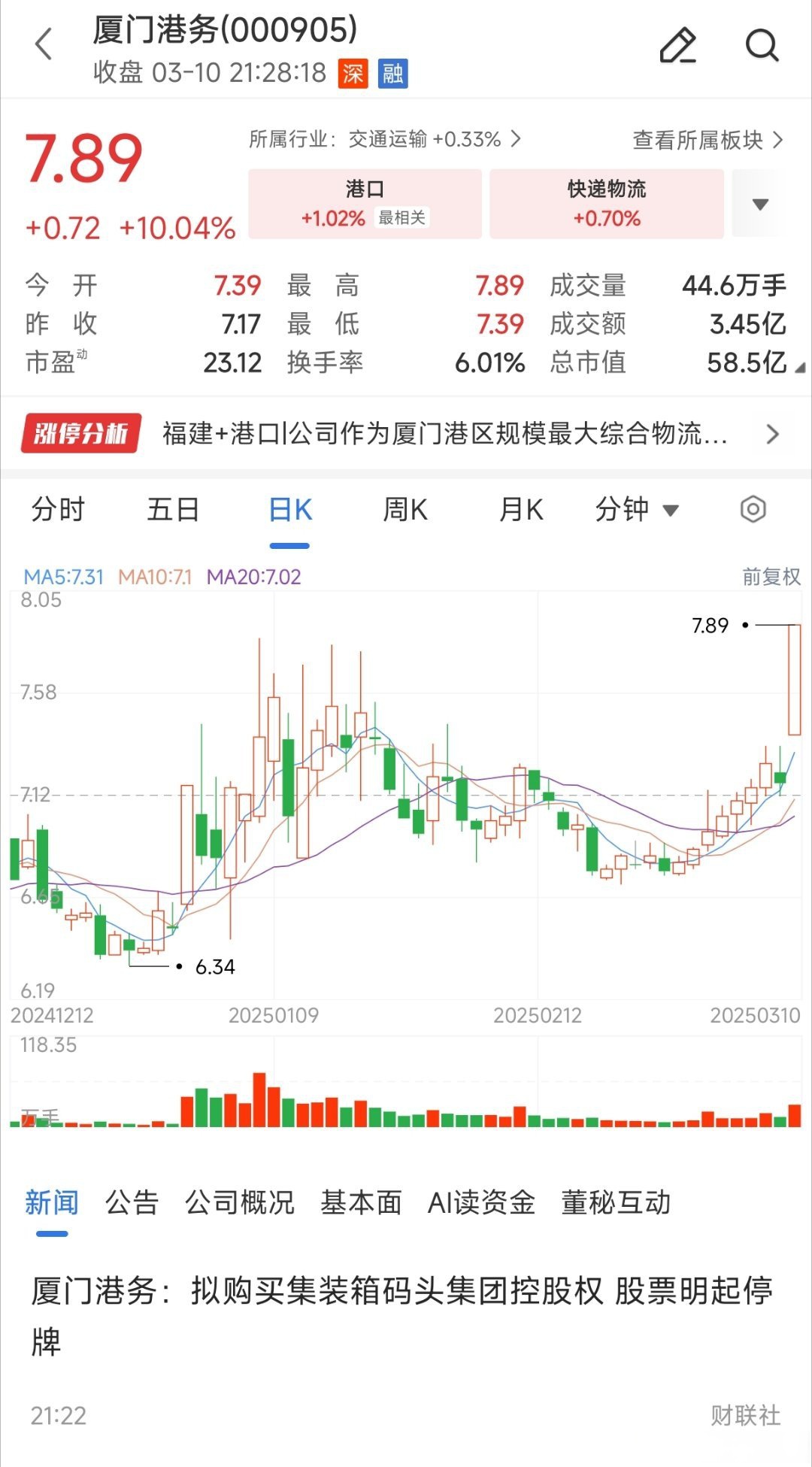Select the 深 market badge icon
Viewport: 812px width, 1467px height.
click(x=351, y=74)
